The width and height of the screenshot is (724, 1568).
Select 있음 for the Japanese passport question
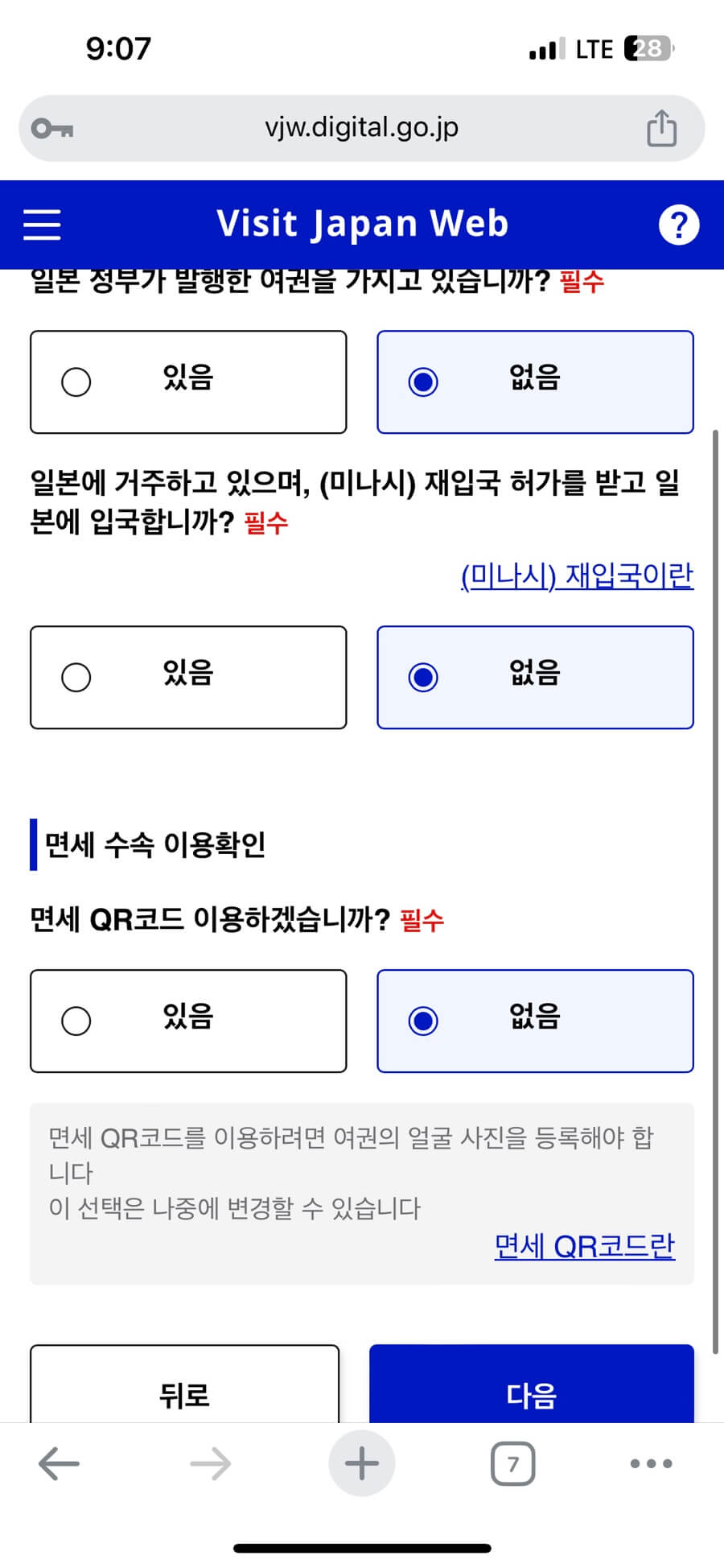(x=187, y=382)
